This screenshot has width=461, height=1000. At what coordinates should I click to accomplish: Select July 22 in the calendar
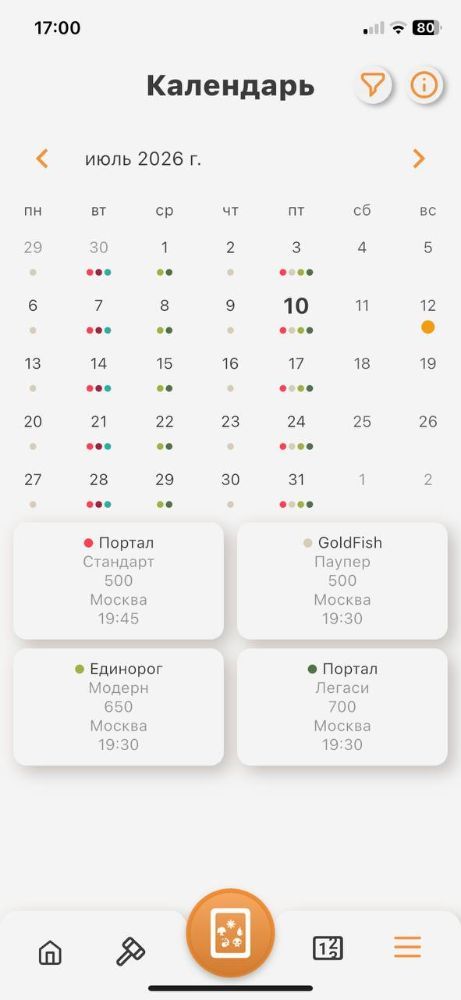point(165,430)
